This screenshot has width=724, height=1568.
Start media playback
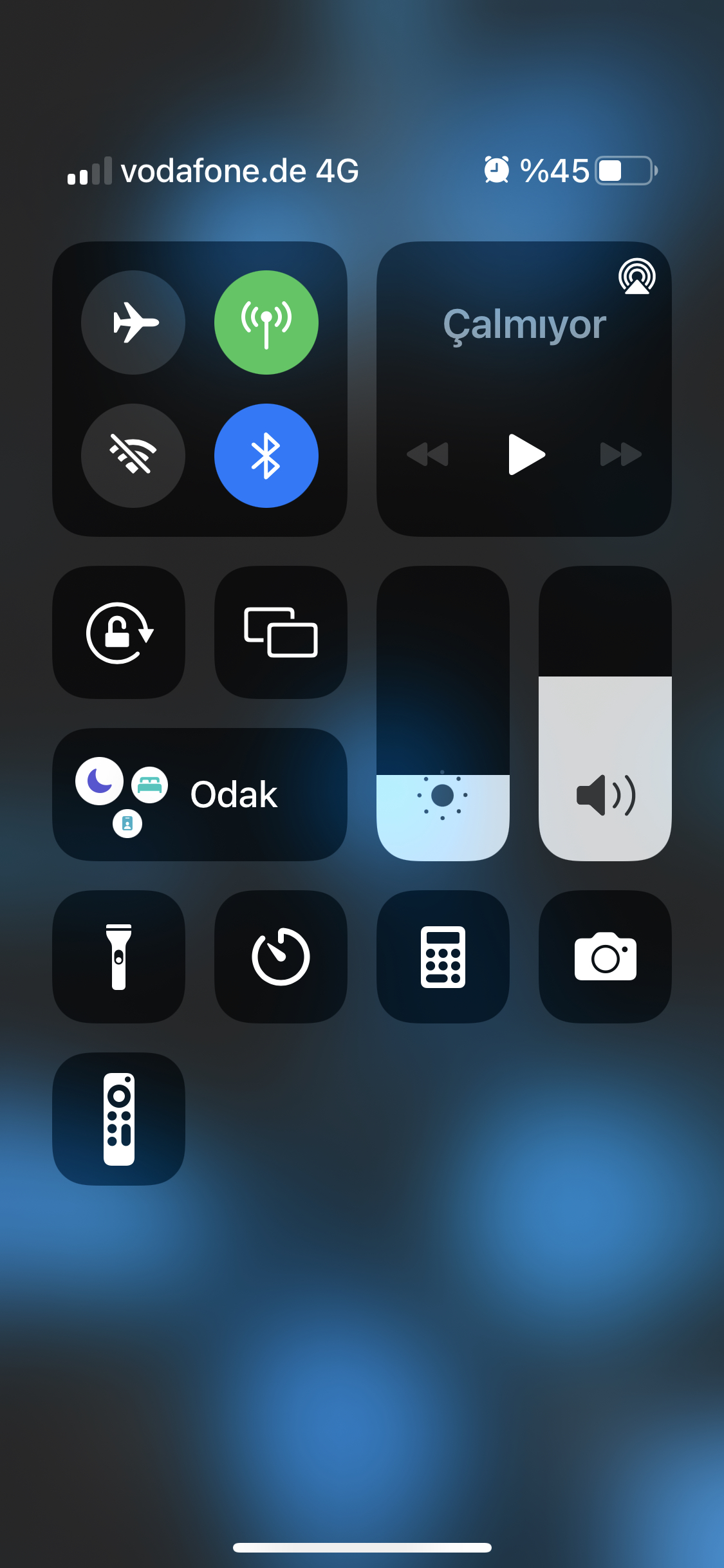[x=526, y=454]
